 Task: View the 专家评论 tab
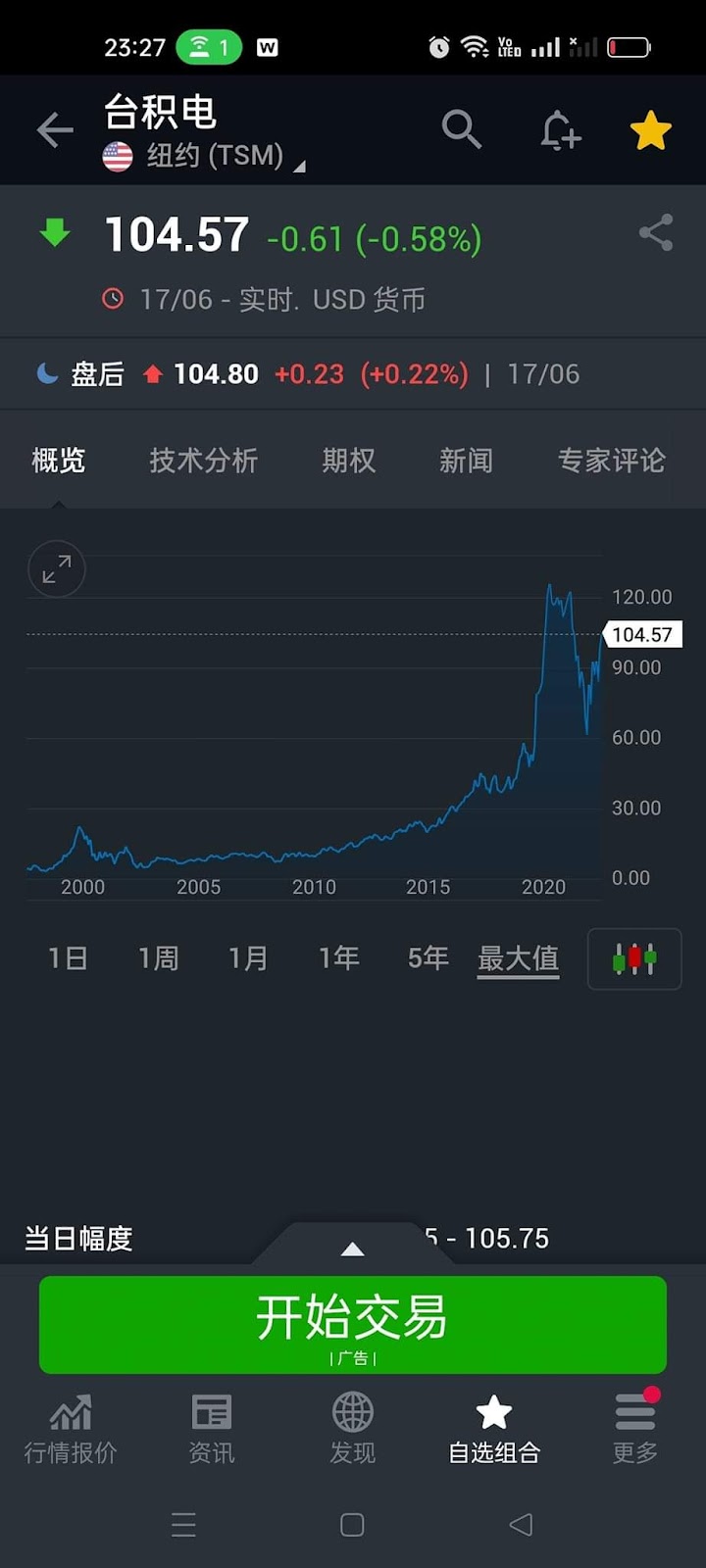pyautogui.click(x=611, y=461)
